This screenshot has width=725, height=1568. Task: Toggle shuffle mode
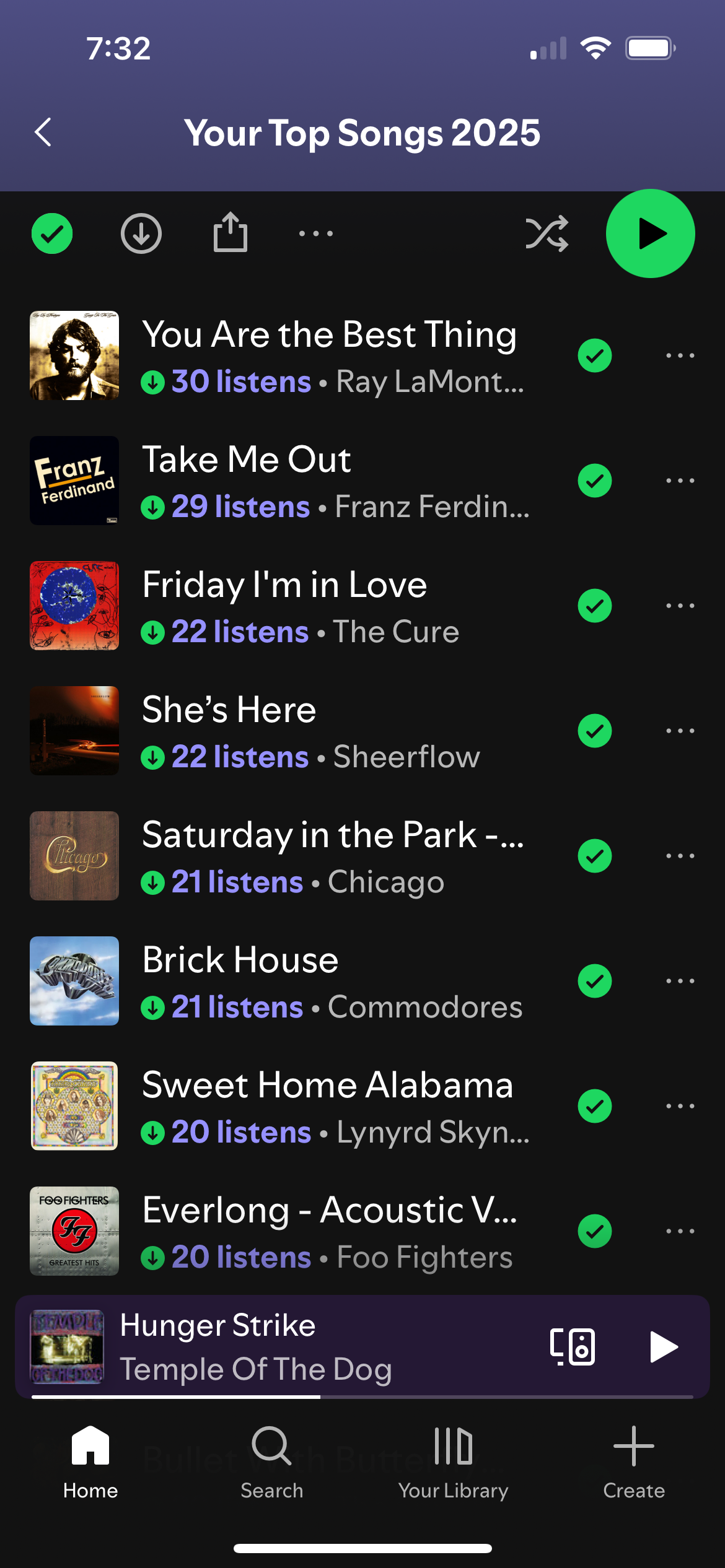point(547,233)
